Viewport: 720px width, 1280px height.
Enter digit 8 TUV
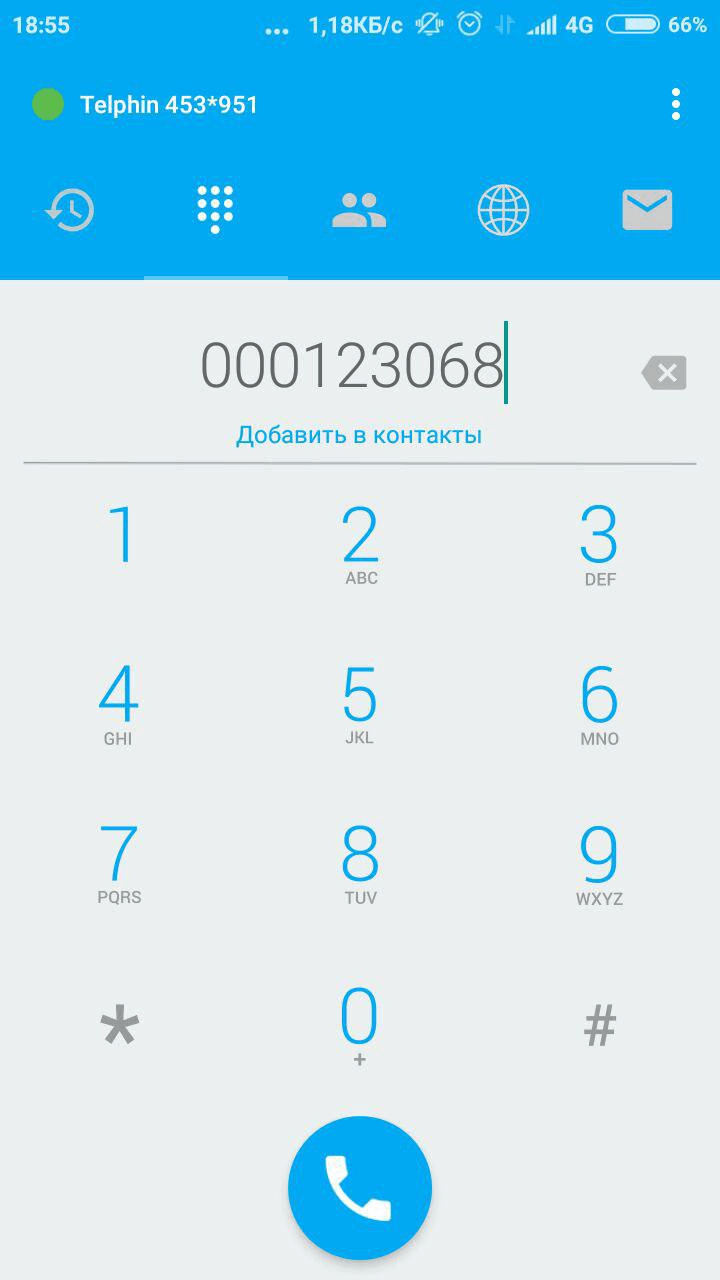click(x=360, y=865)
